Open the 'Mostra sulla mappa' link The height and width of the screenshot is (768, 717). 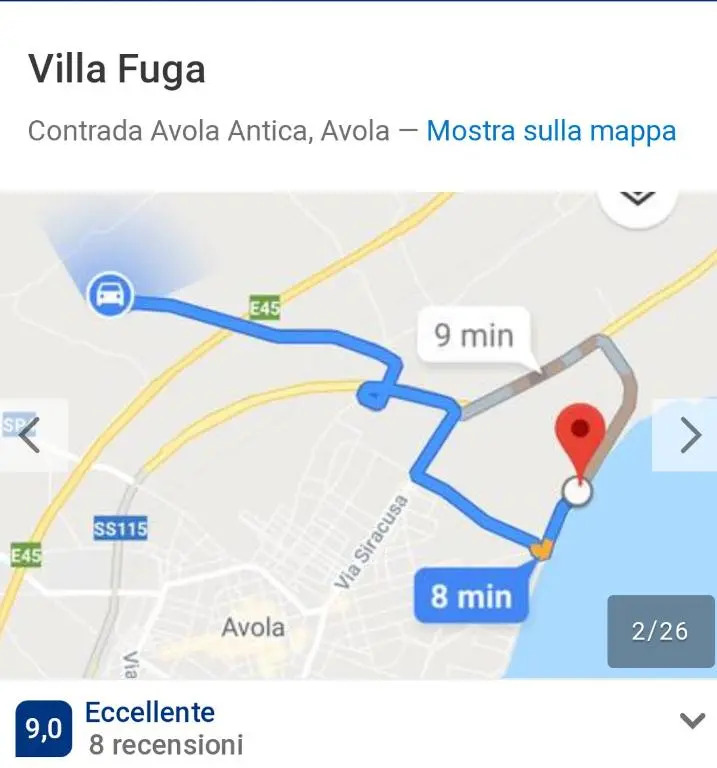[551, 131]
